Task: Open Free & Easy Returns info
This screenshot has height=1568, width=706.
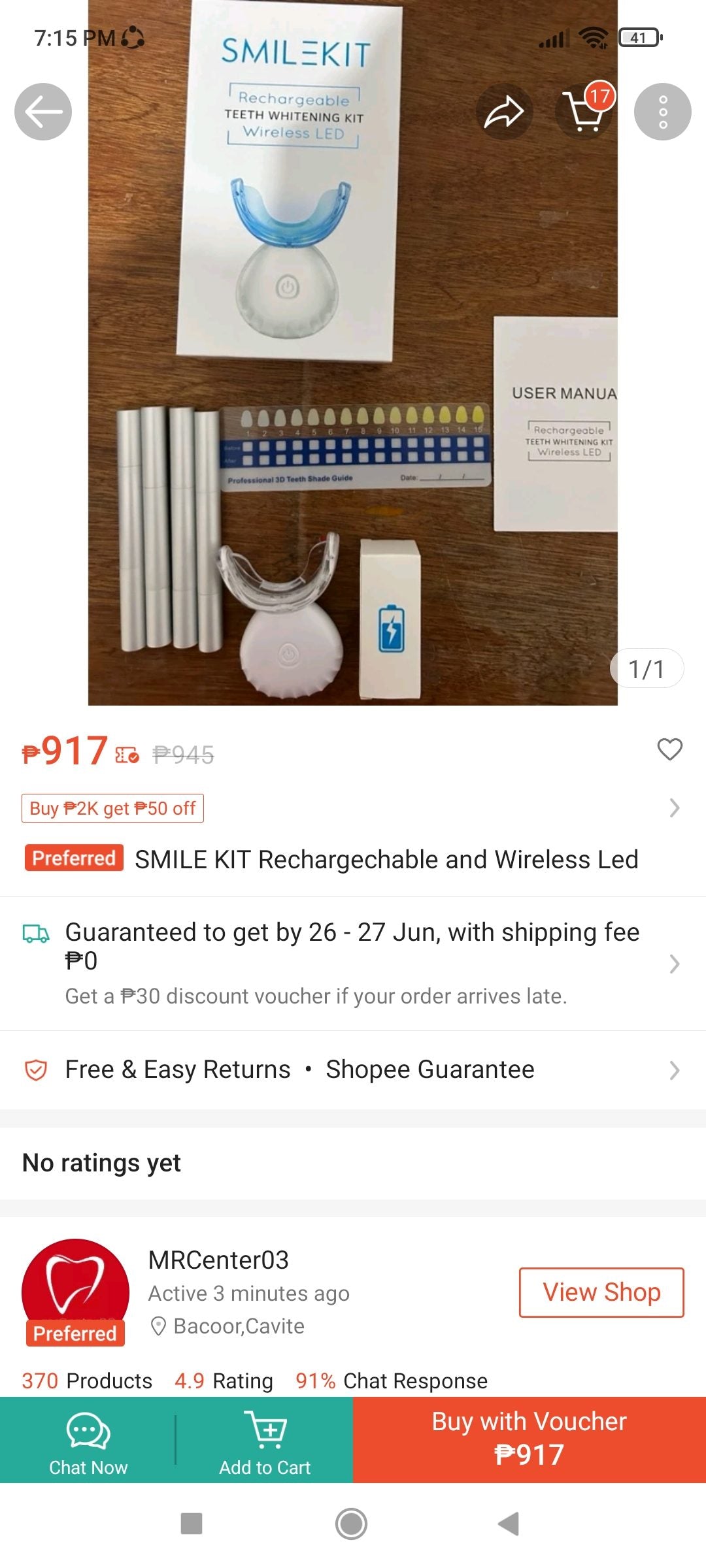Action: point(178,1070)
